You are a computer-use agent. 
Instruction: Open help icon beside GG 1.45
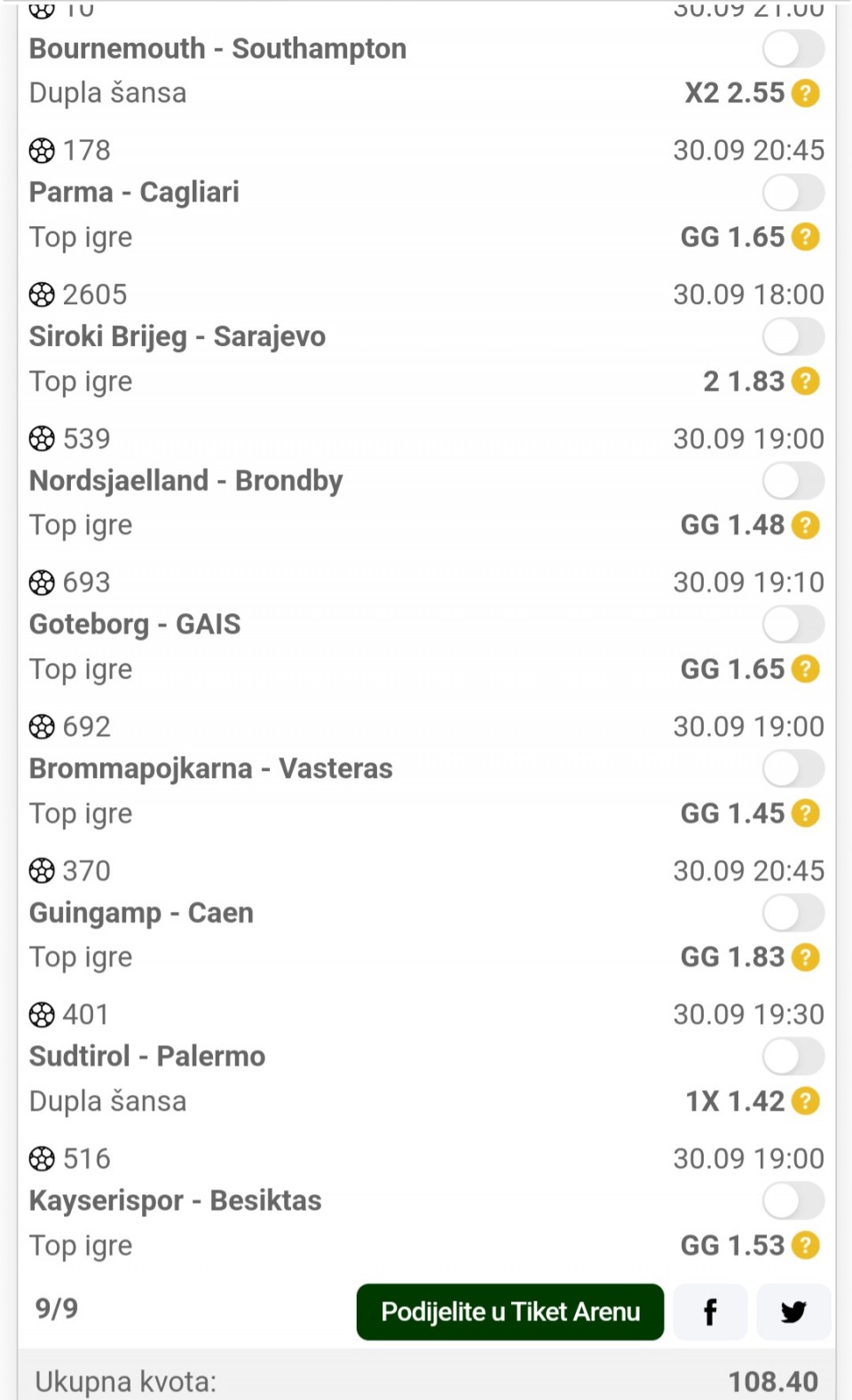click(x=805, y=814)
